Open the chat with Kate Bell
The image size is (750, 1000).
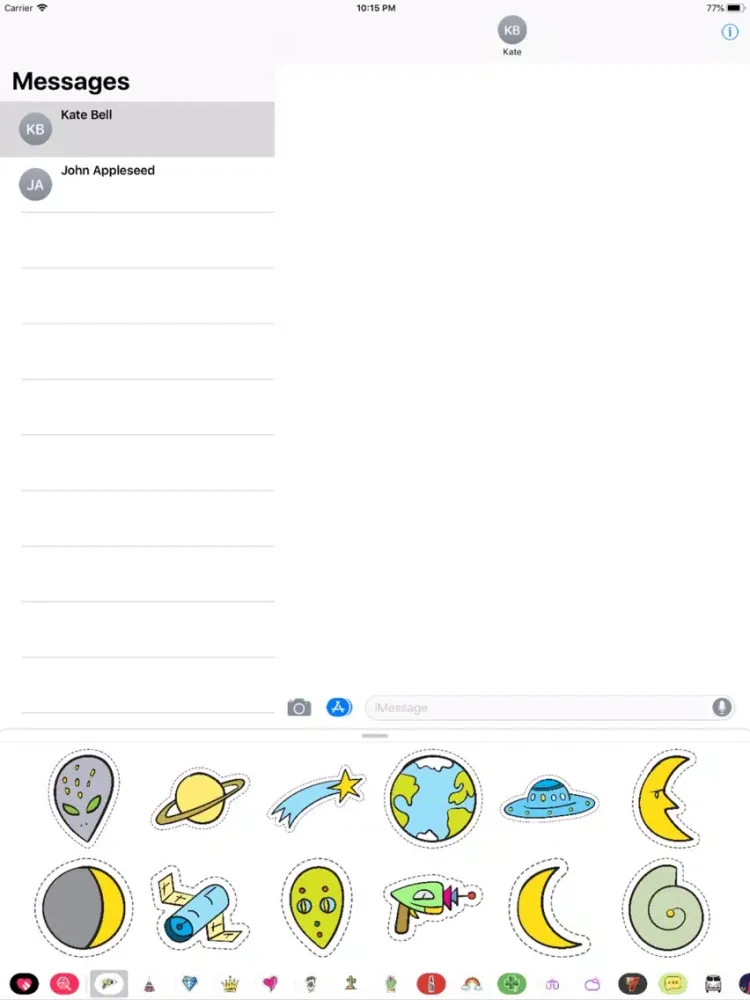point(137,129)
